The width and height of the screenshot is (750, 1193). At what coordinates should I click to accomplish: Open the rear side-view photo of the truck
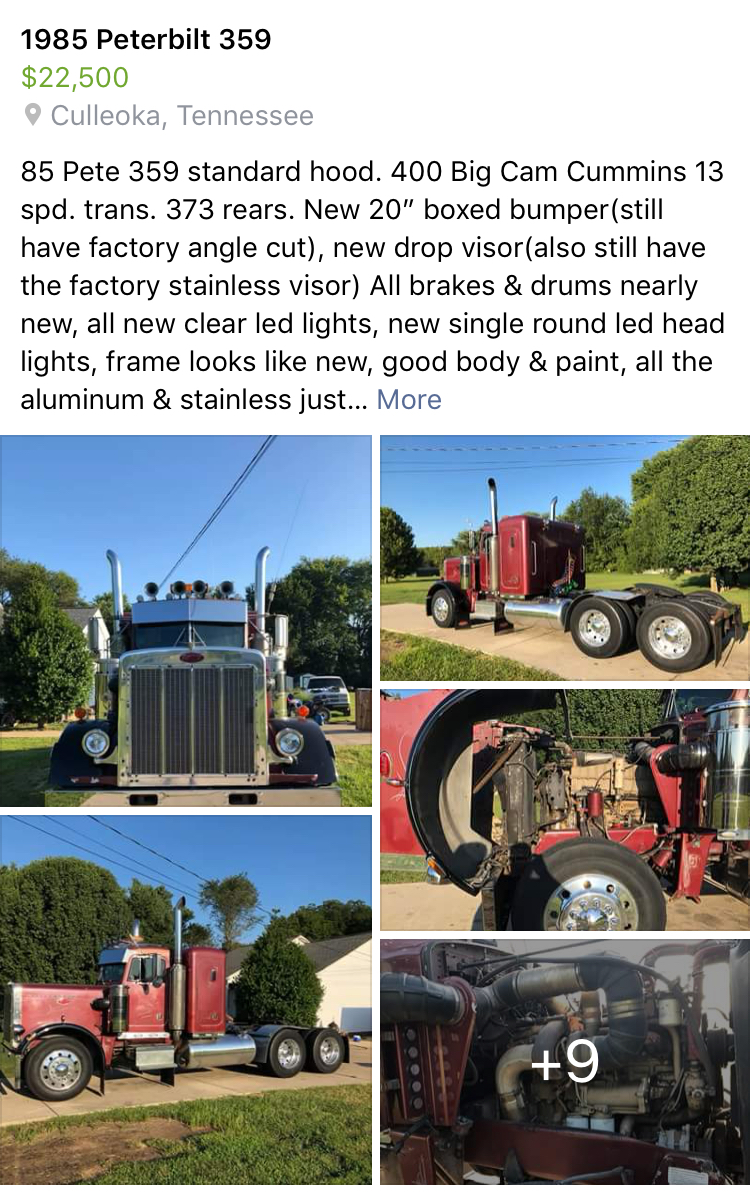pos(565,558)
